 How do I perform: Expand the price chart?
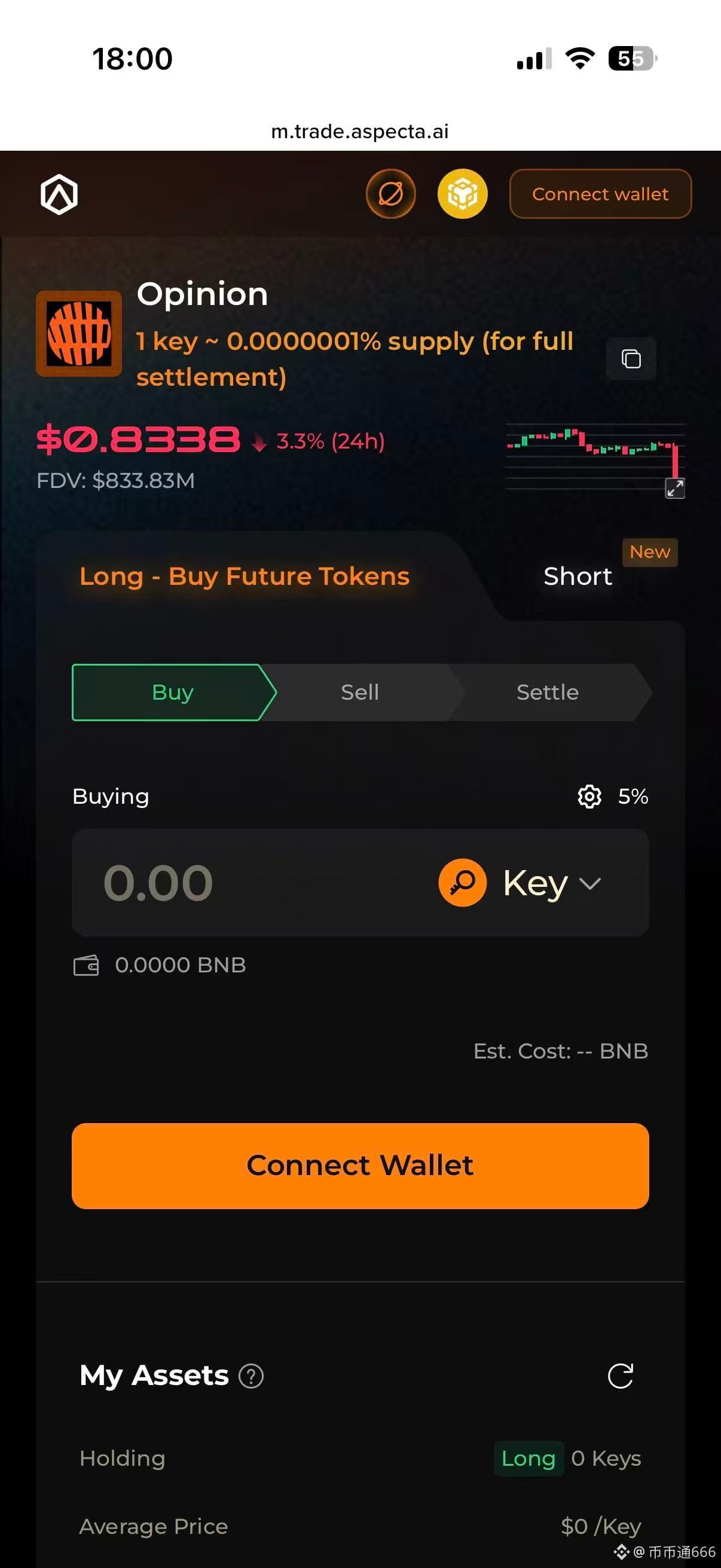pos(675,488)
